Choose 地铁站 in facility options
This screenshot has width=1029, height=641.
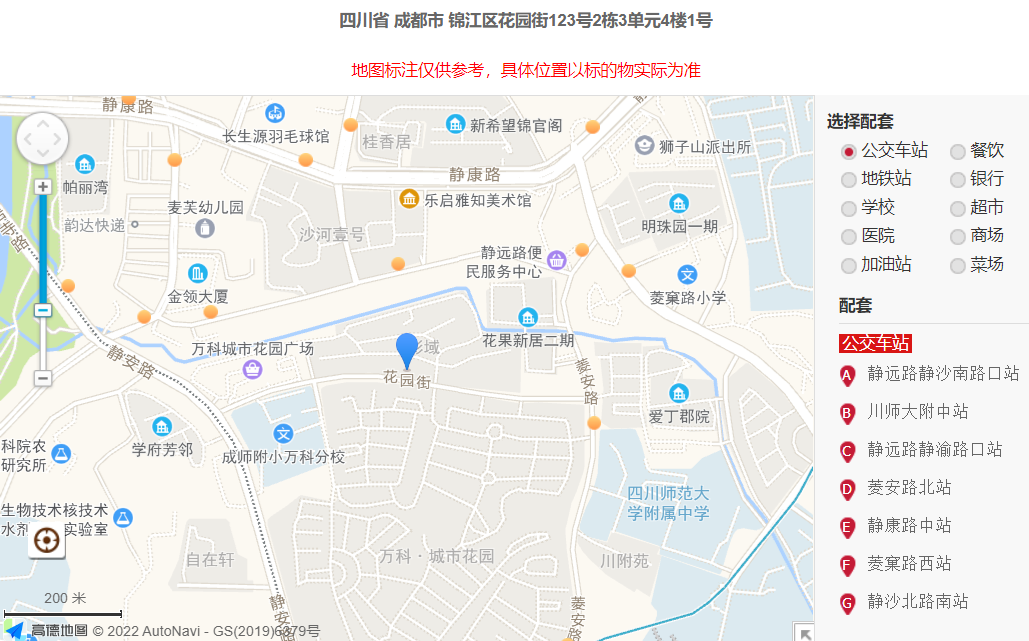click(x=849, y=180)
